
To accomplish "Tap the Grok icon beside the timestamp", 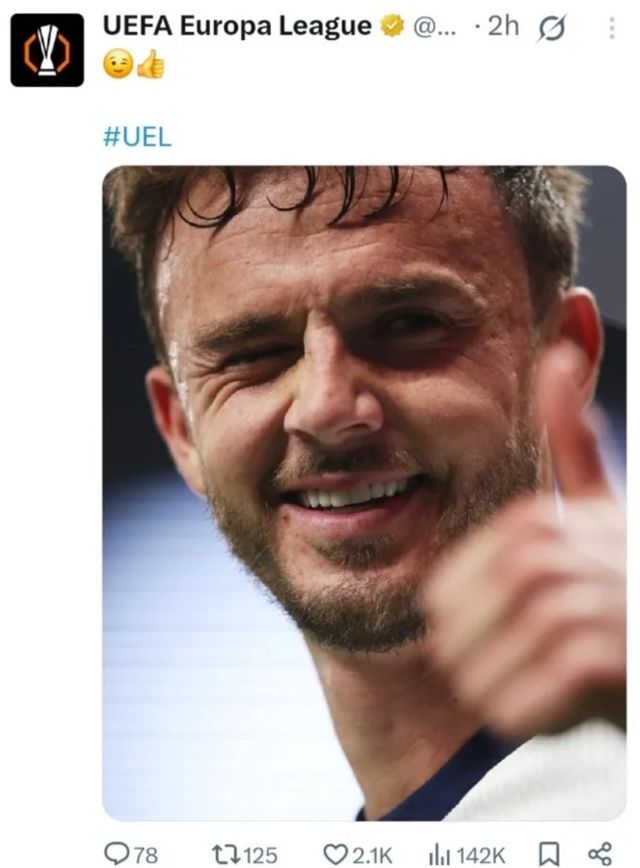I will pyautogui.click(x=552, y=29).
